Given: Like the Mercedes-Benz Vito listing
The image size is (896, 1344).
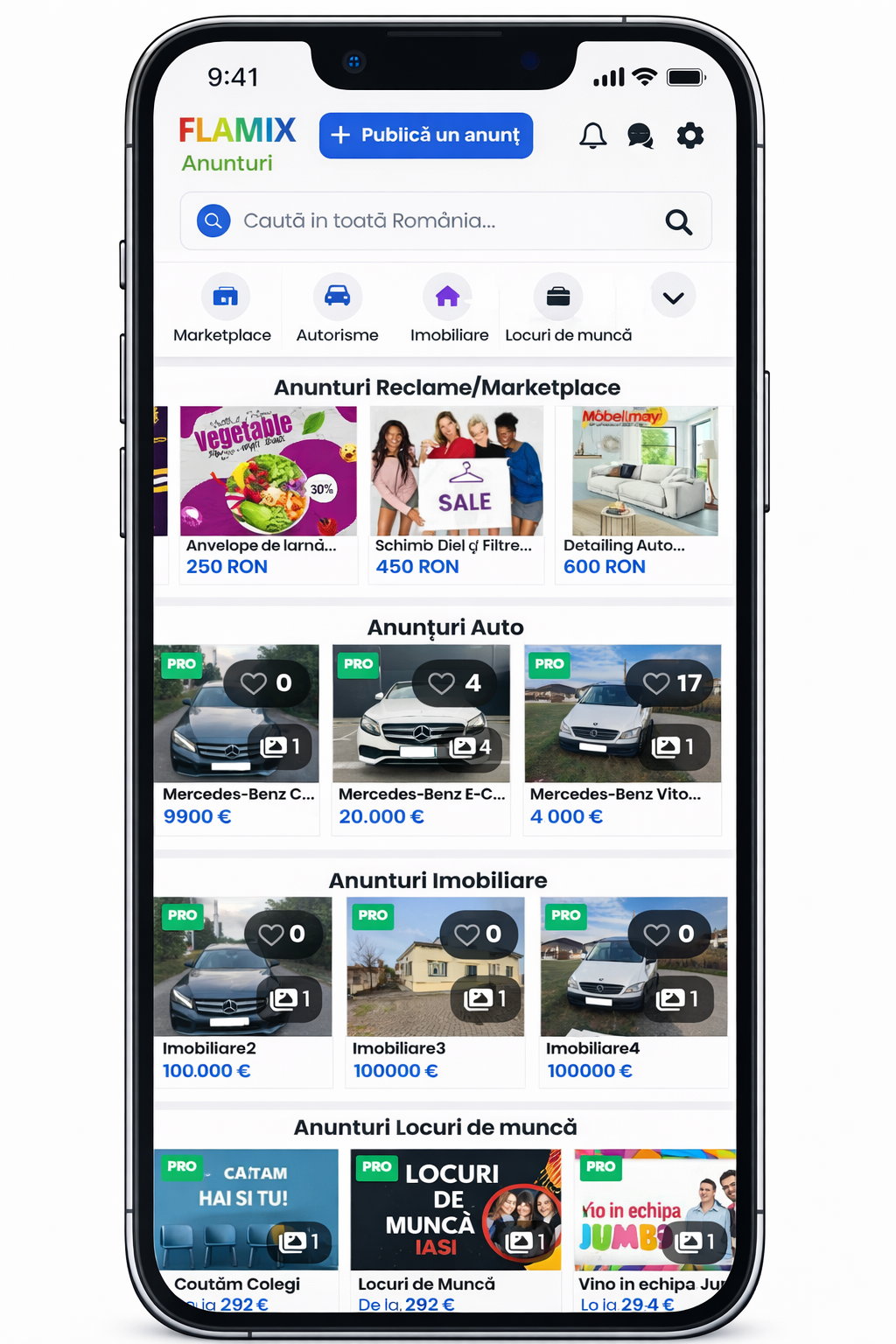Looking at the screenshot, I should pos(656,683).
